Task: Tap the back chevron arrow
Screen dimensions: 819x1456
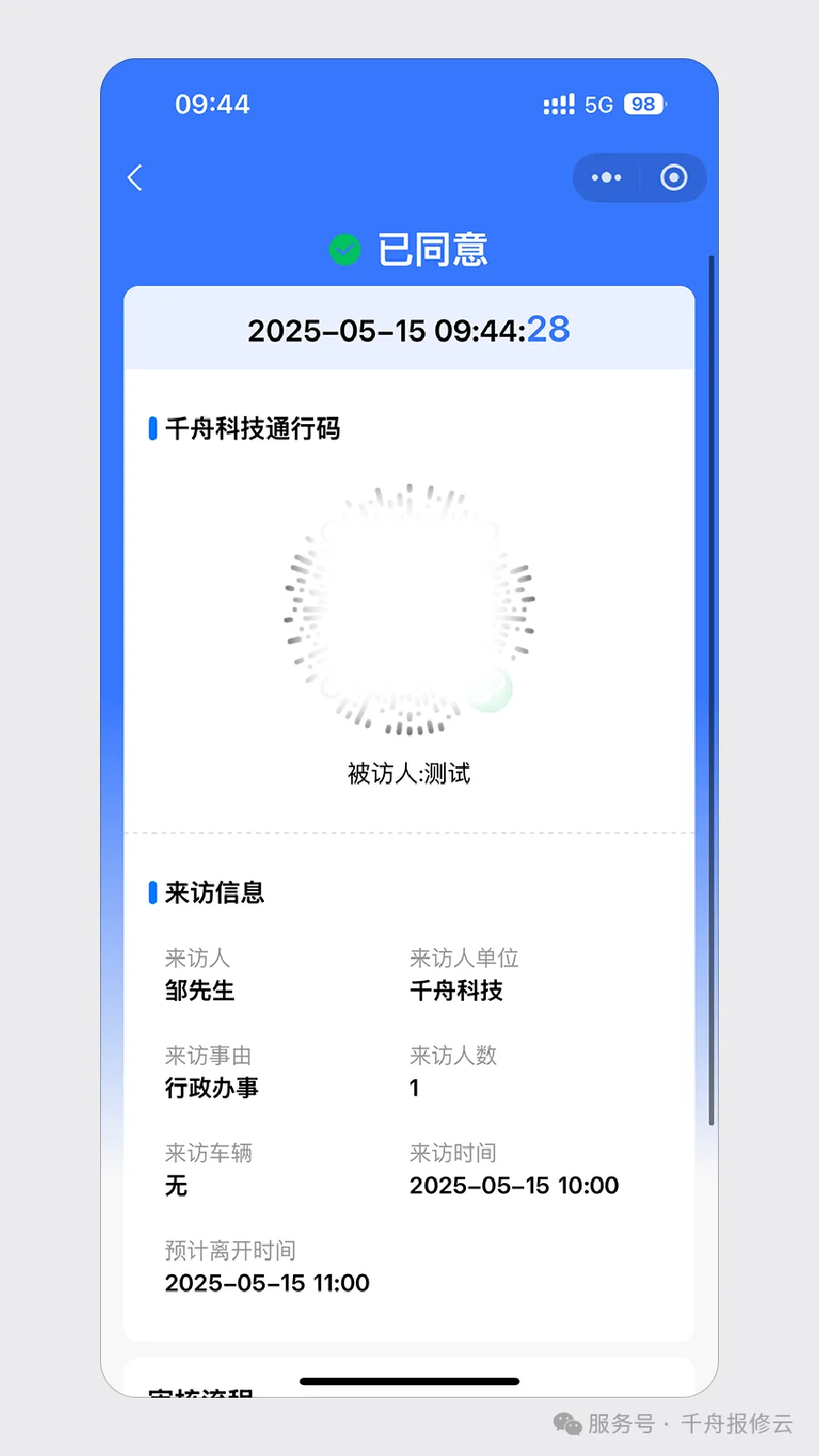Action: coord(135,178)
